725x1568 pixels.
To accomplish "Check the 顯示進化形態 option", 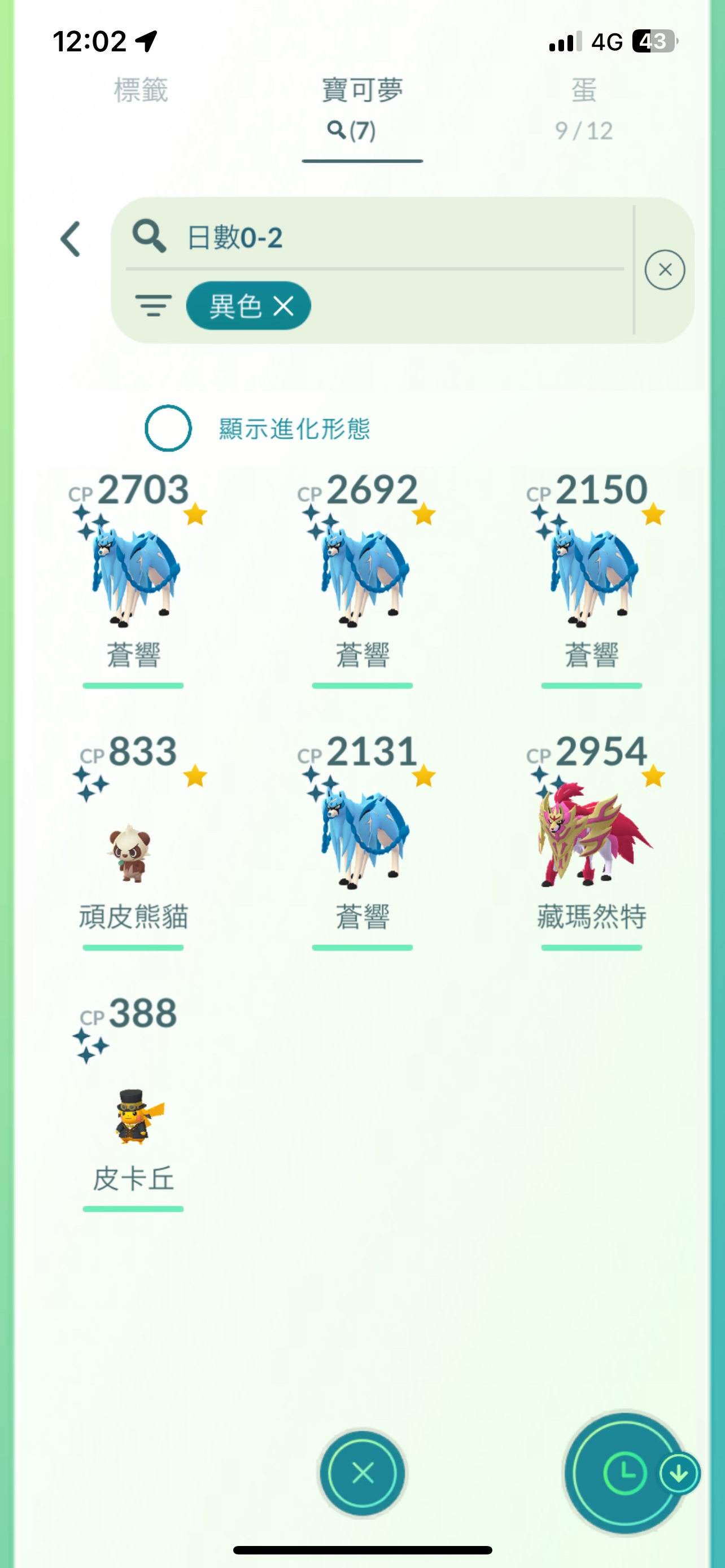I will click(x=169, y=428).
